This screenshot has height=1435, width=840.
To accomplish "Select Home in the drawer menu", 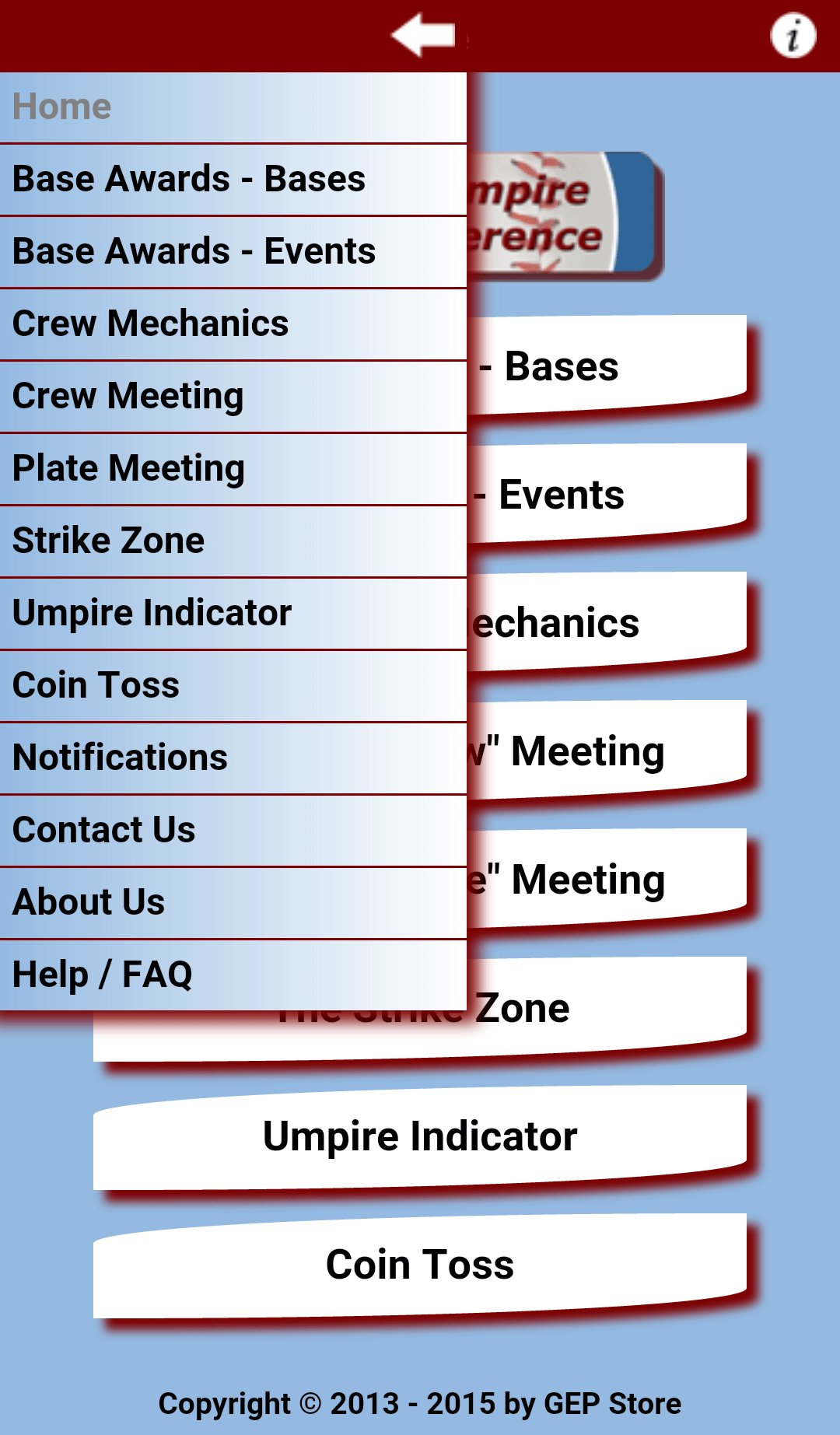I will (x=233, y=107).
